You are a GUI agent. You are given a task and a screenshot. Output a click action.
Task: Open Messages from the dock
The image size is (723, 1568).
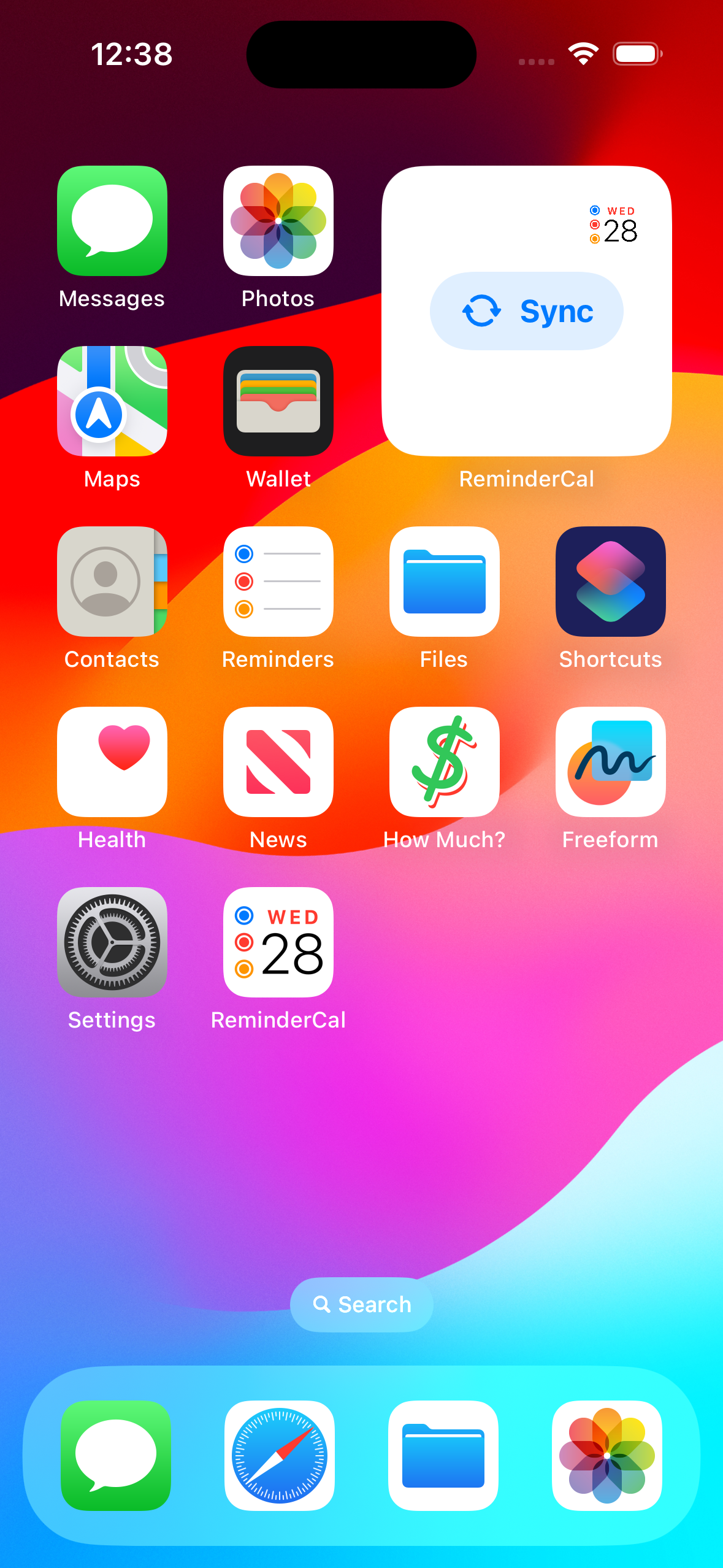pos(116,1455)
